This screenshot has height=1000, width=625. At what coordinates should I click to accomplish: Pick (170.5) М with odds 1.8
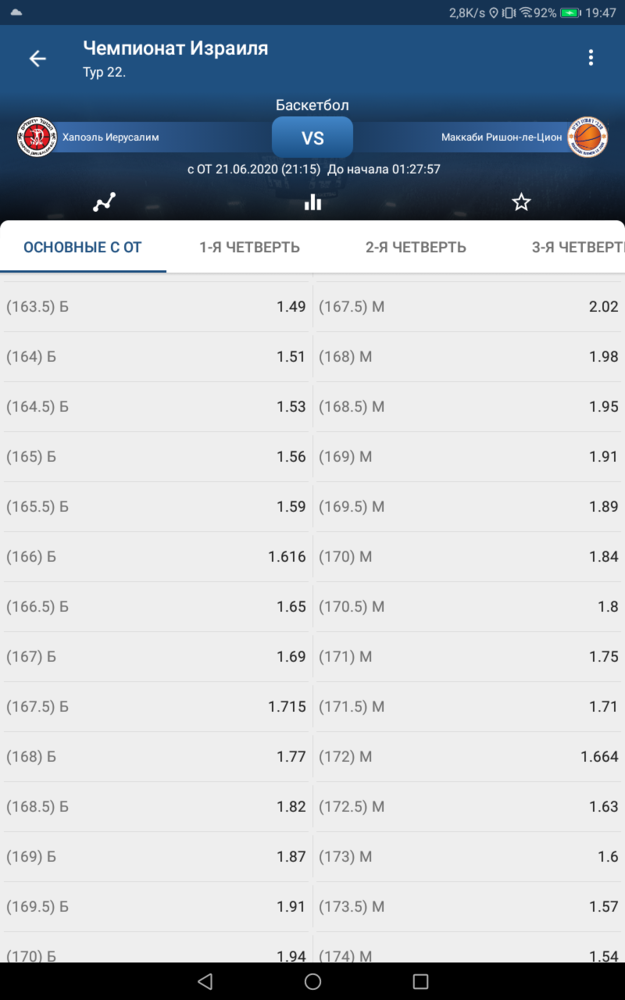[469, 607]
